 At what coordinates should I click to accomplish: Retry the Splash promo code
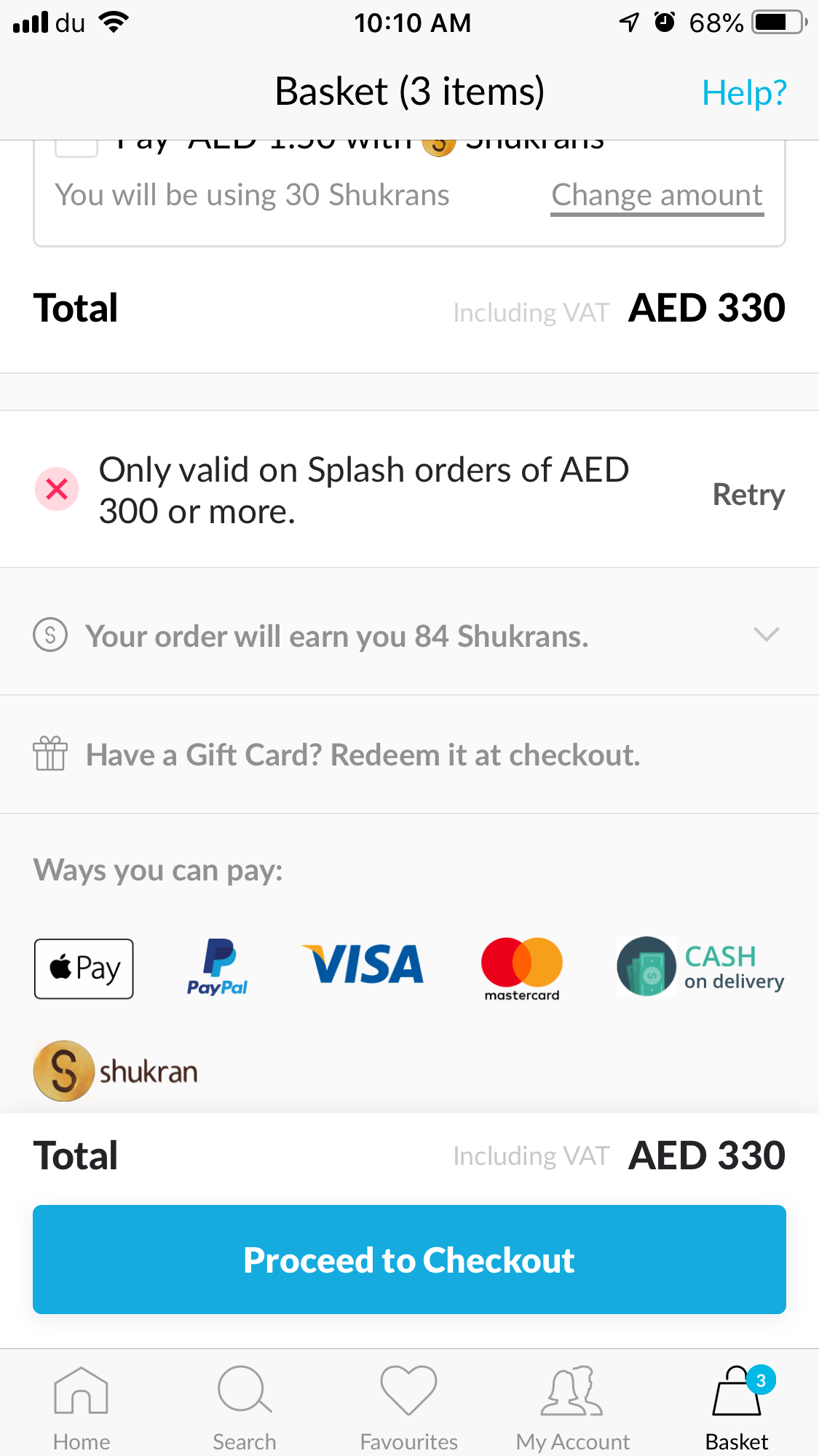click(748, 494)
